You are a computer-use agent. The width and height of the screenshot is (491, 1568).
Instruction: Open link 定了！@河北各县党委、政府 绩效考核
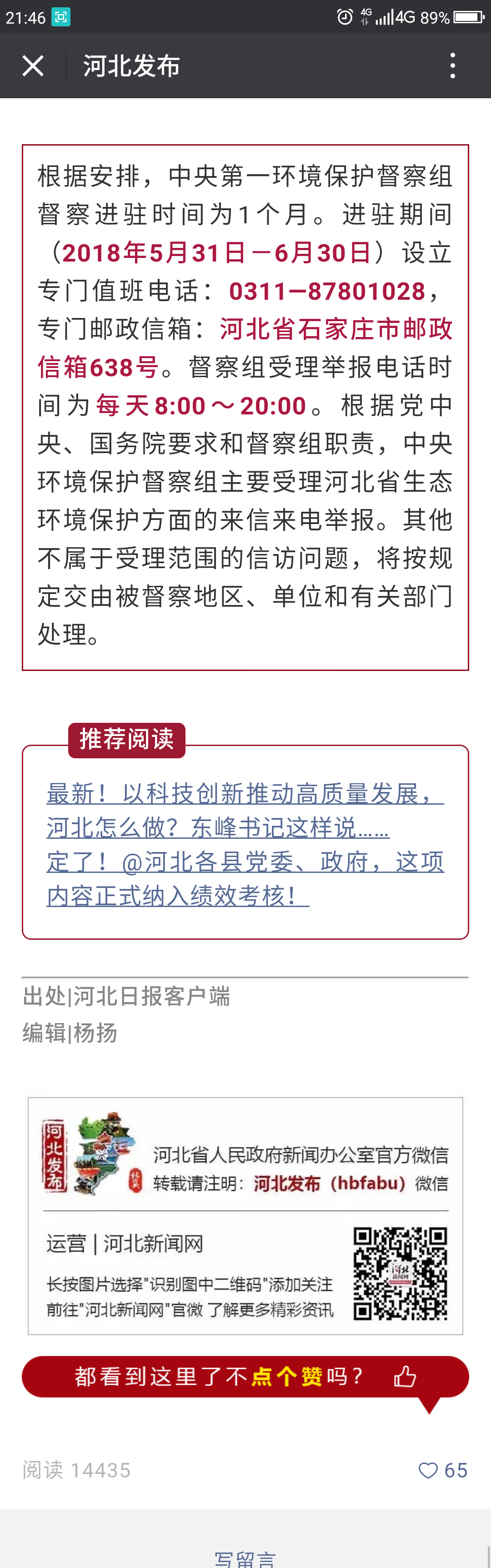(x=245, y=878)
